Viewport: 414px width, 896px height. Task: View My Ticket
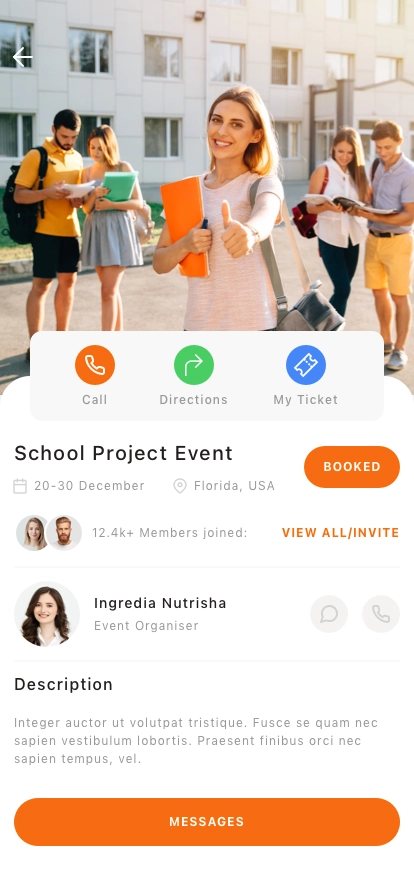pos(306,365)
